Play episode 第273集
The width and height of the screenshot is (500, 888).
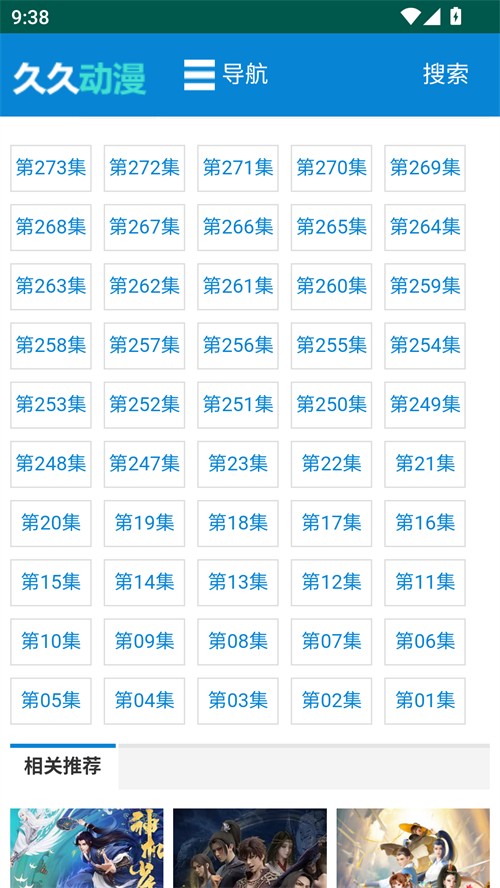point(51,168)
